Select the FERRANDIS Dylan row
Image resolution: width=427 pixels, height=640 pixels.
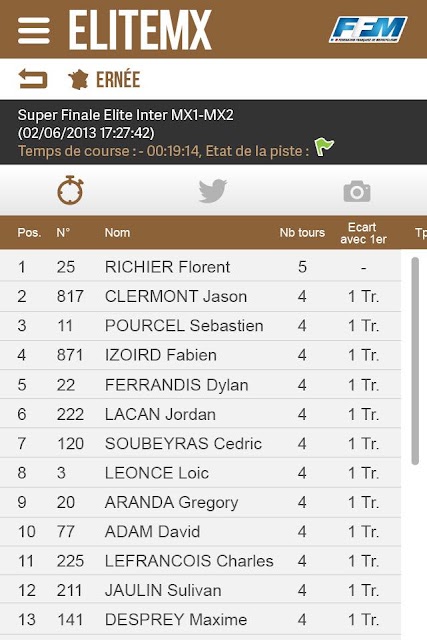click(x=200, y=384)
